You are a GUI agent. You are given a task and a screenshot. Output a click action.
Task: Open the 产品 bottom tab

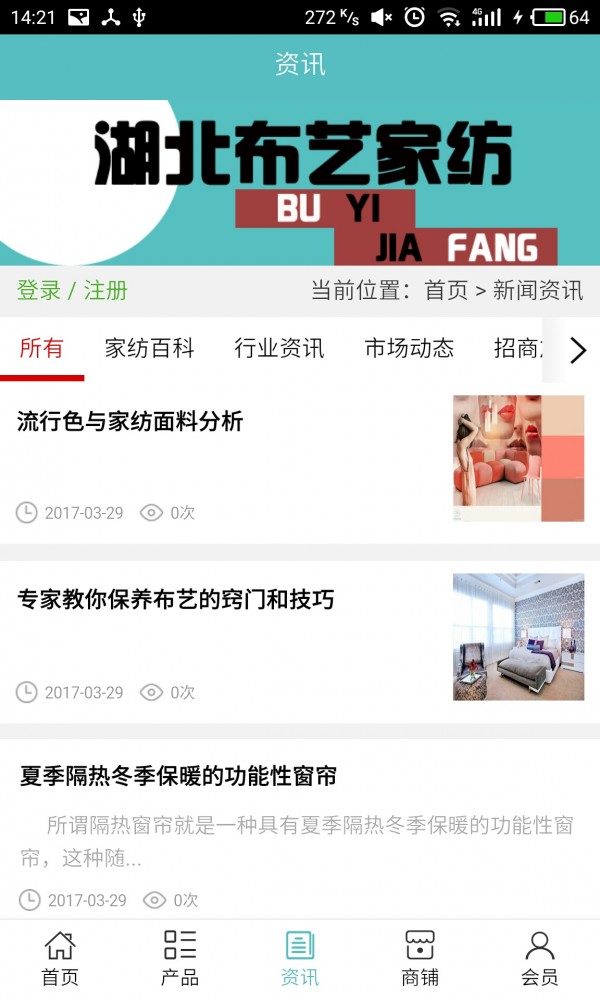click(180, 959)
